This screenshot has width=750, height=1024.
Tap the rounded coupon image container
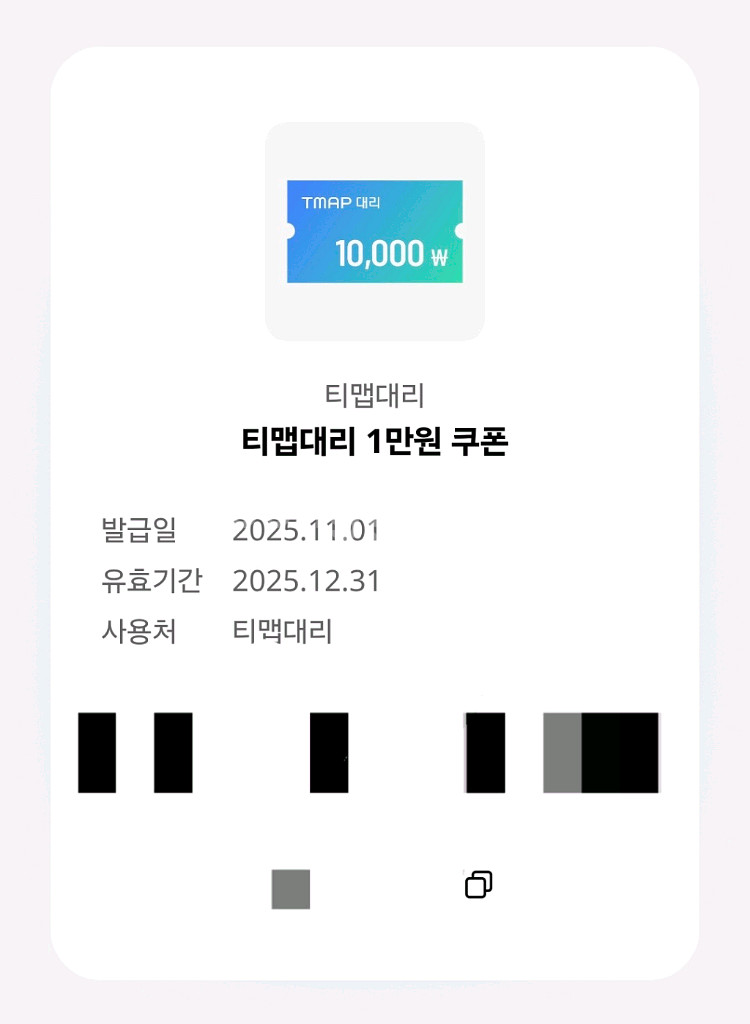tap(375, 230)
